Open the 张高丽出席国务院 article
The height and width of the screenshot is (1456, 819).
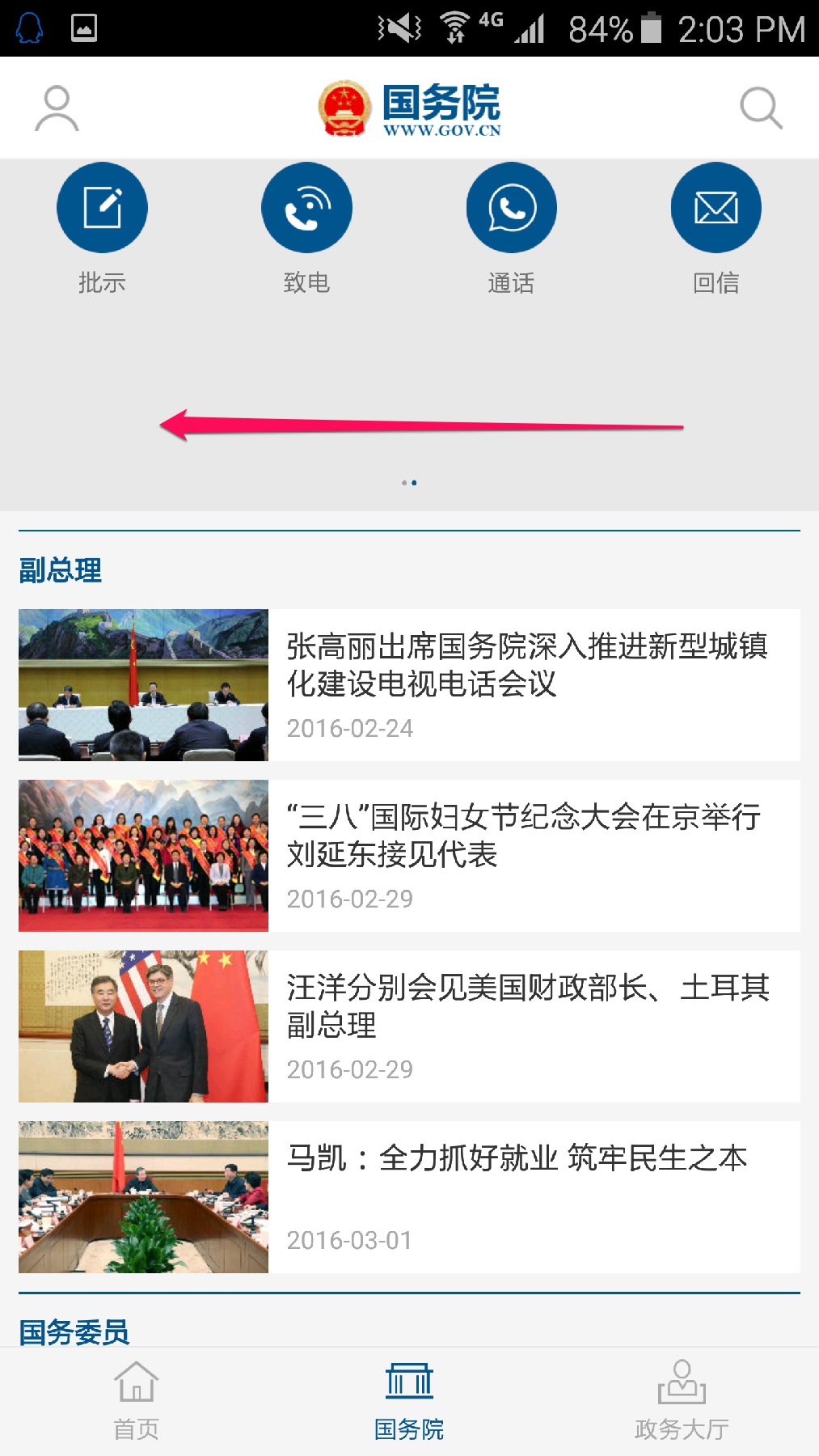(x=526, y=666)
